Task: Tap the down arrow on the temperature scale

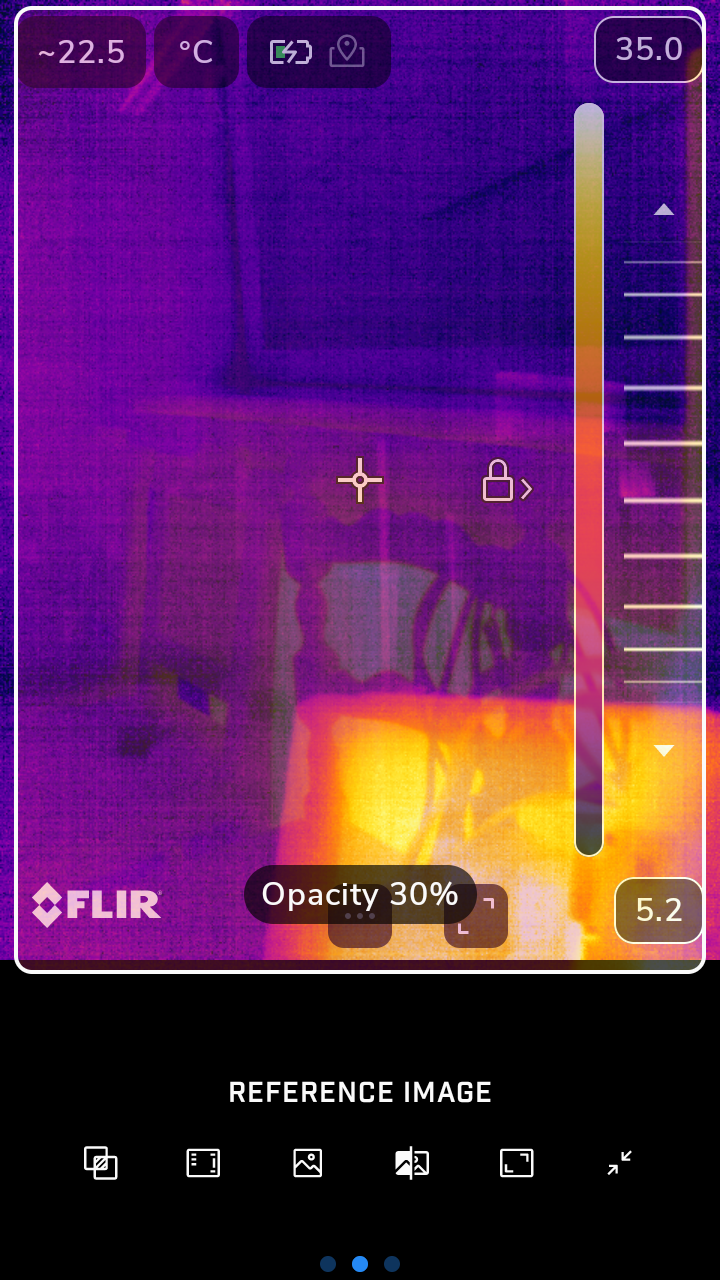Action: pos(664,750)
